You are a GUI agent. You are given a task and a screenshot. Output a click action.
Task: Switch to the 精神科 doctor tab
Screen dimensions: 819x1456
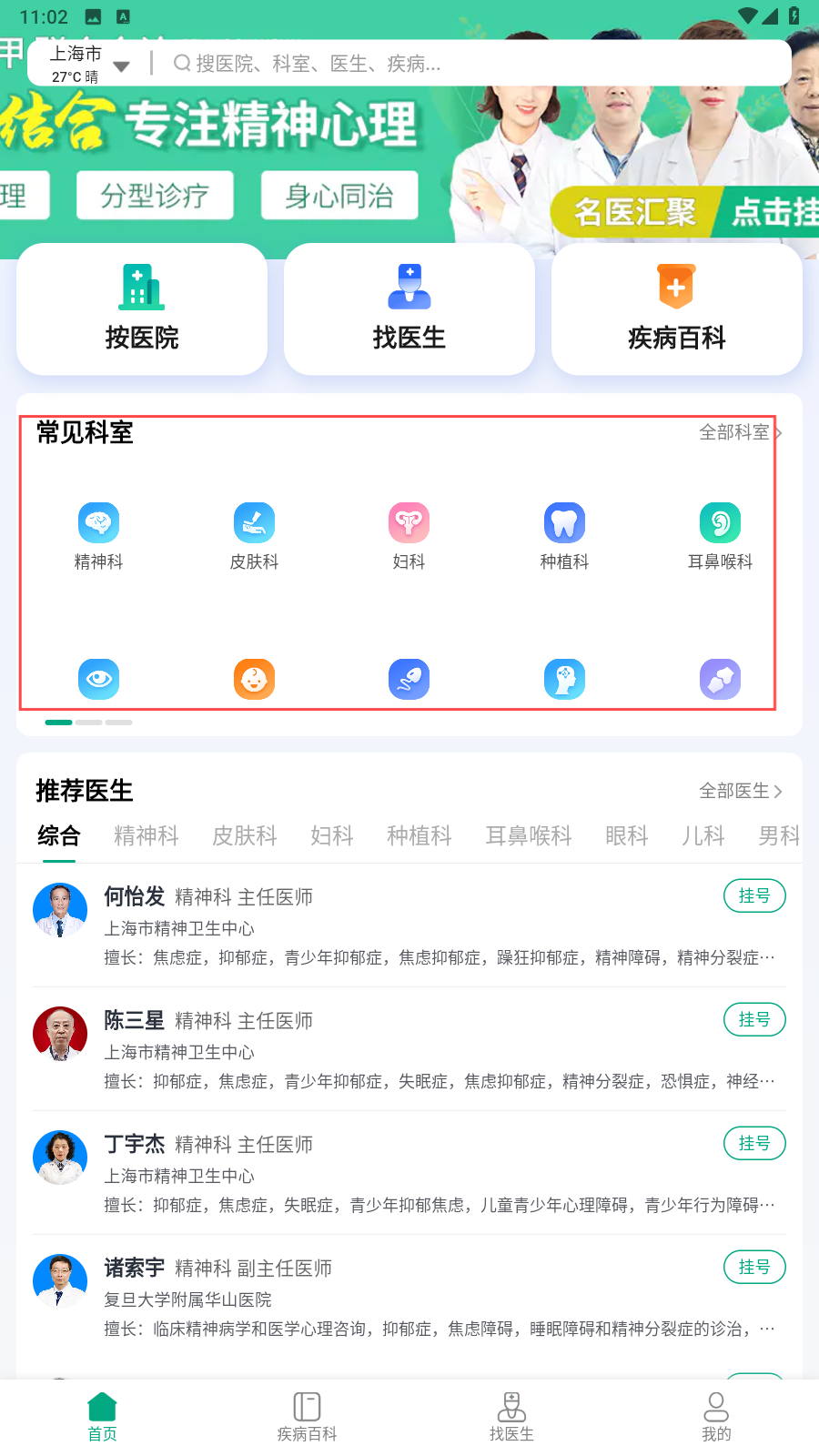[x=146, y=835]
